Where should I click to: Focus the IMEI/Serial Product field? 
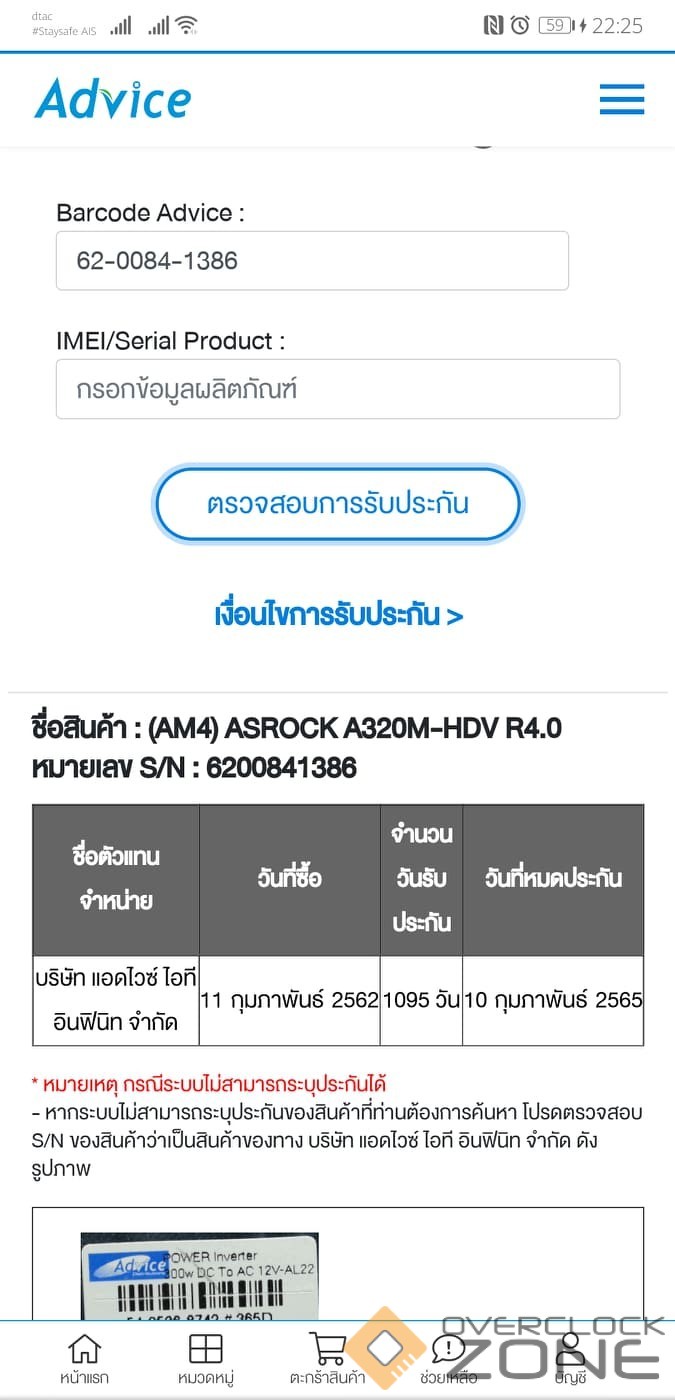pos(337,389)
